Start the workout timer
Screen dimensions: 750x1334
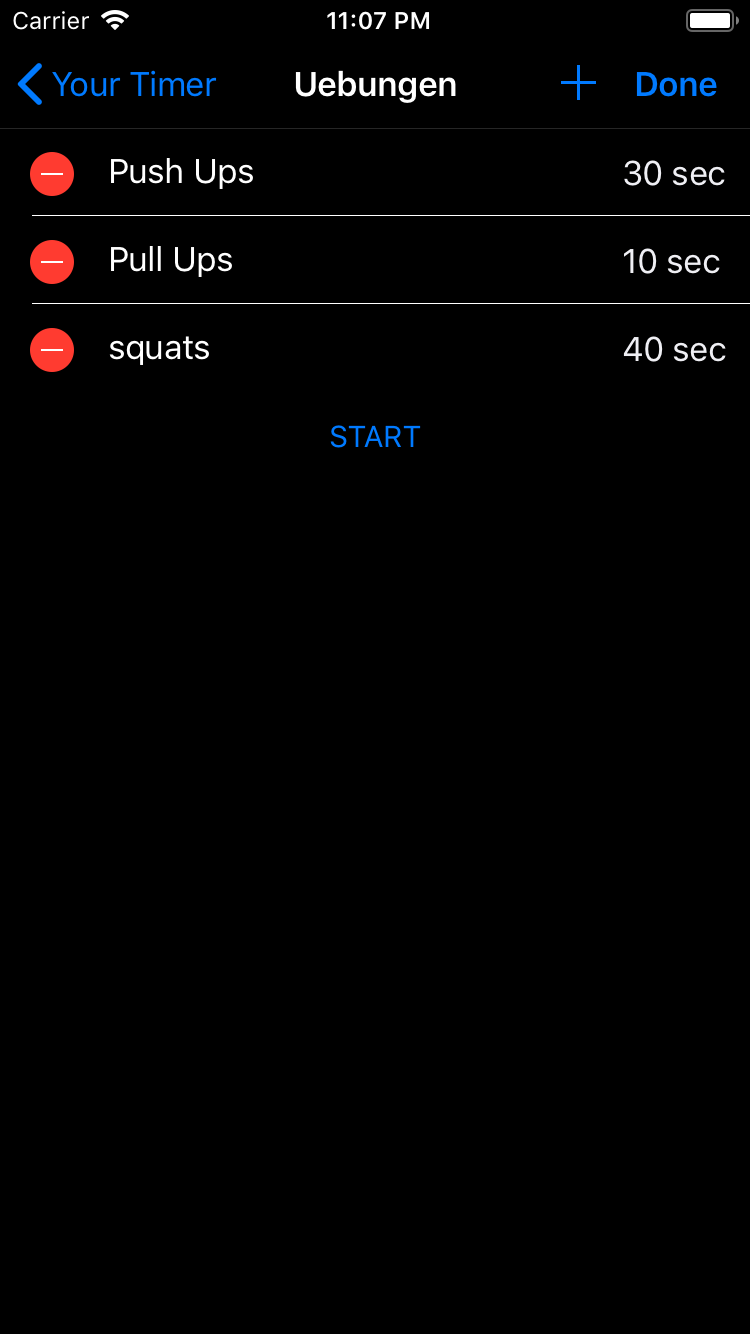[x=375, y=437]
